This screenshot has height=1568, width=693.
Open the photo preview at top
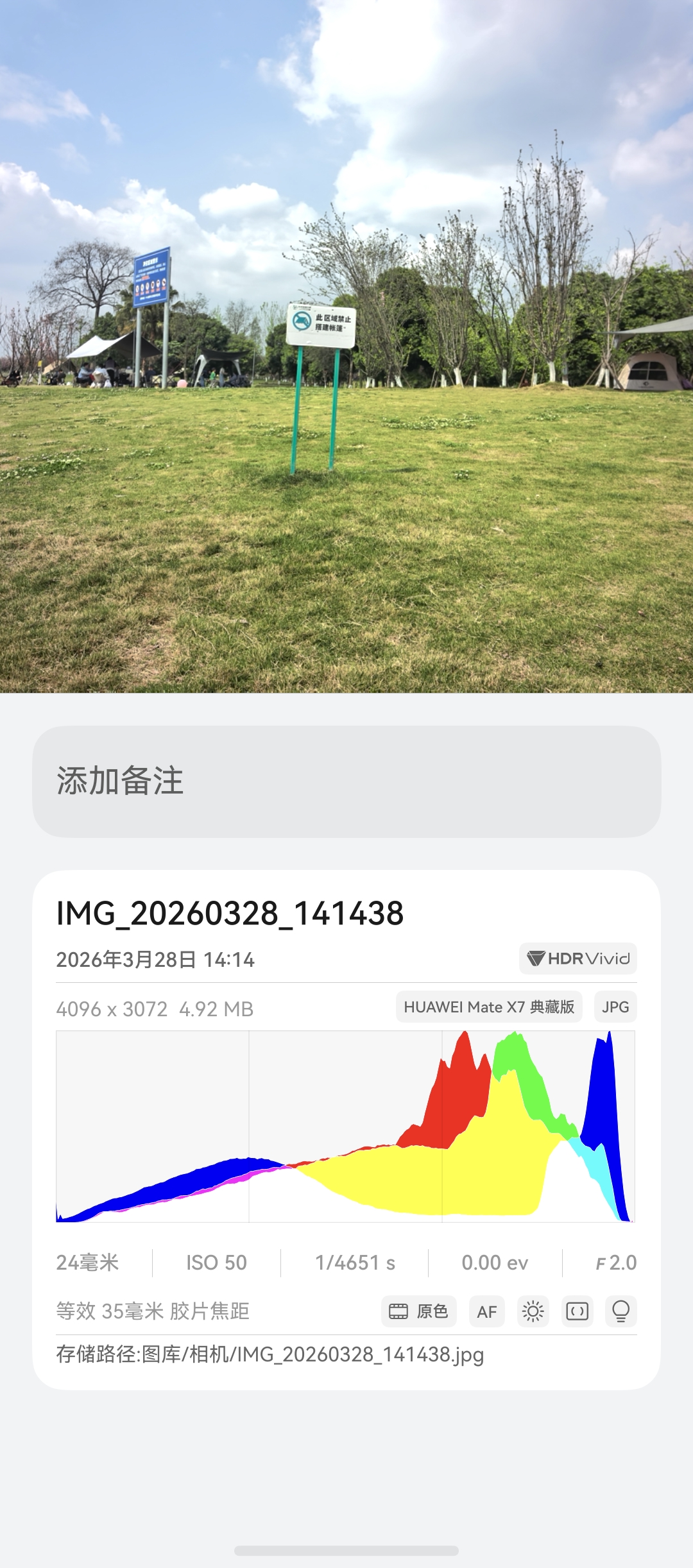point(346,346)
